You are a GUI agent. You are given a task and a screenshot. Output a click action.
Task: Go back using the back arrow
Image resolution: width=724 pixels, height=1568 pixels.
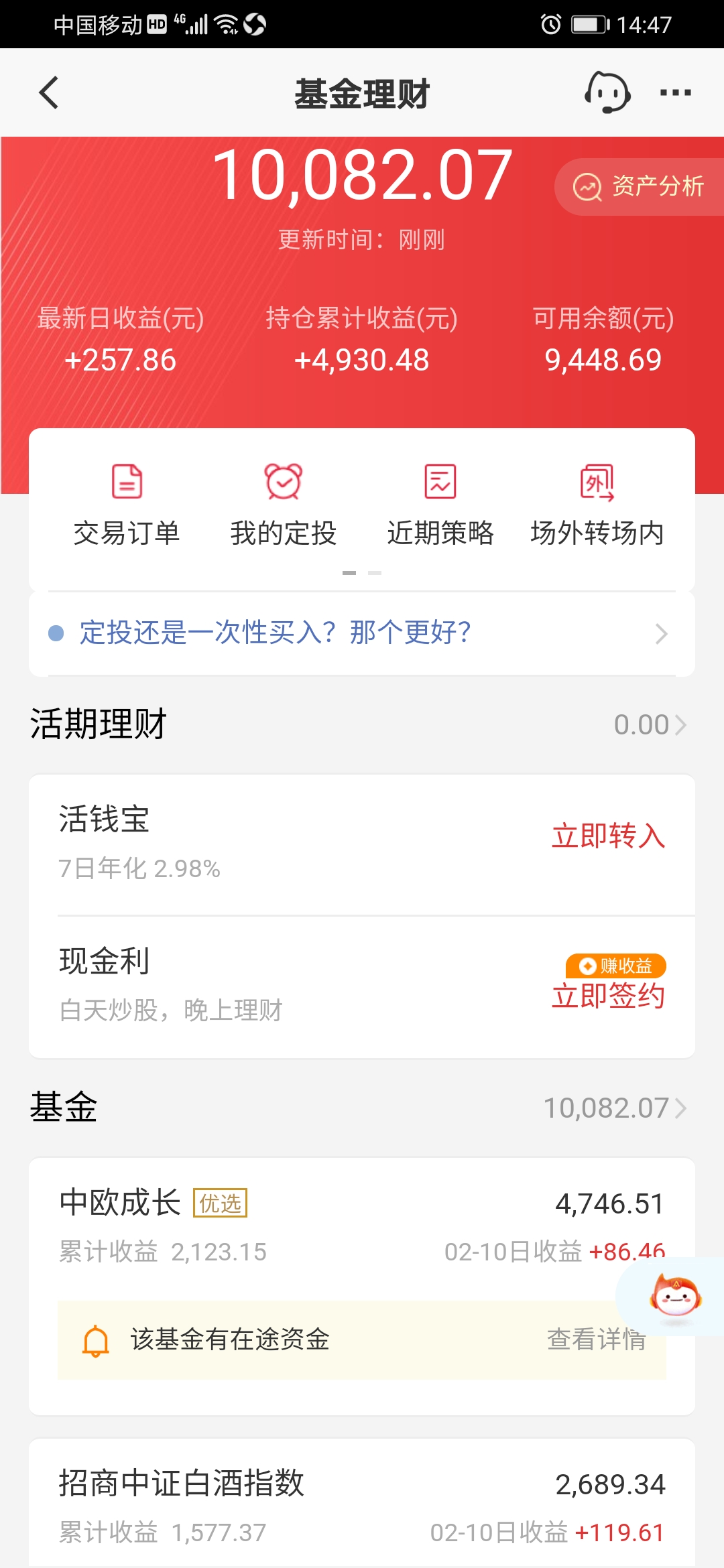point(48,92)
